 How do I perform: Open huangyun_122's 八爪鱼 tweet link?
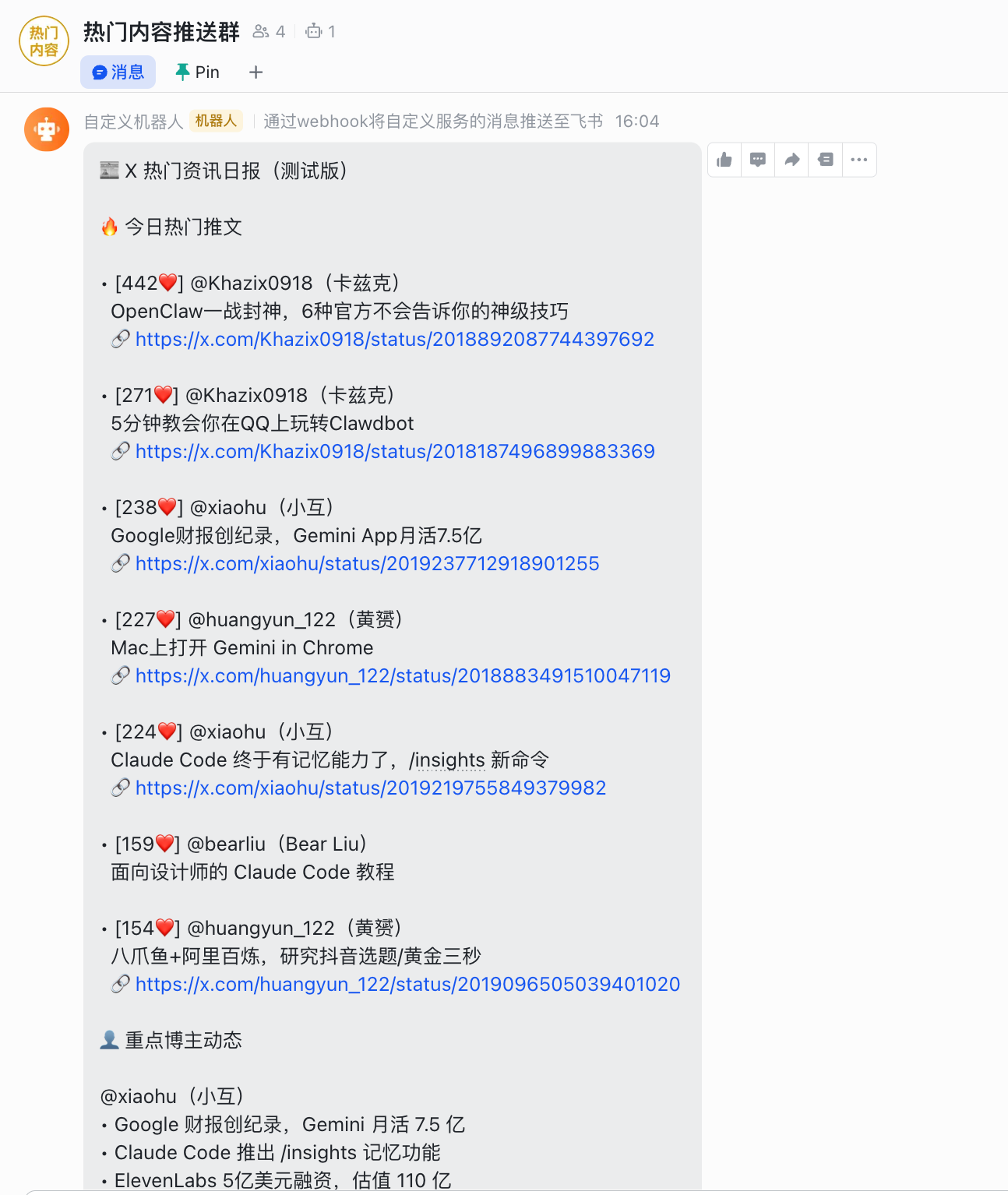point(408,984)
